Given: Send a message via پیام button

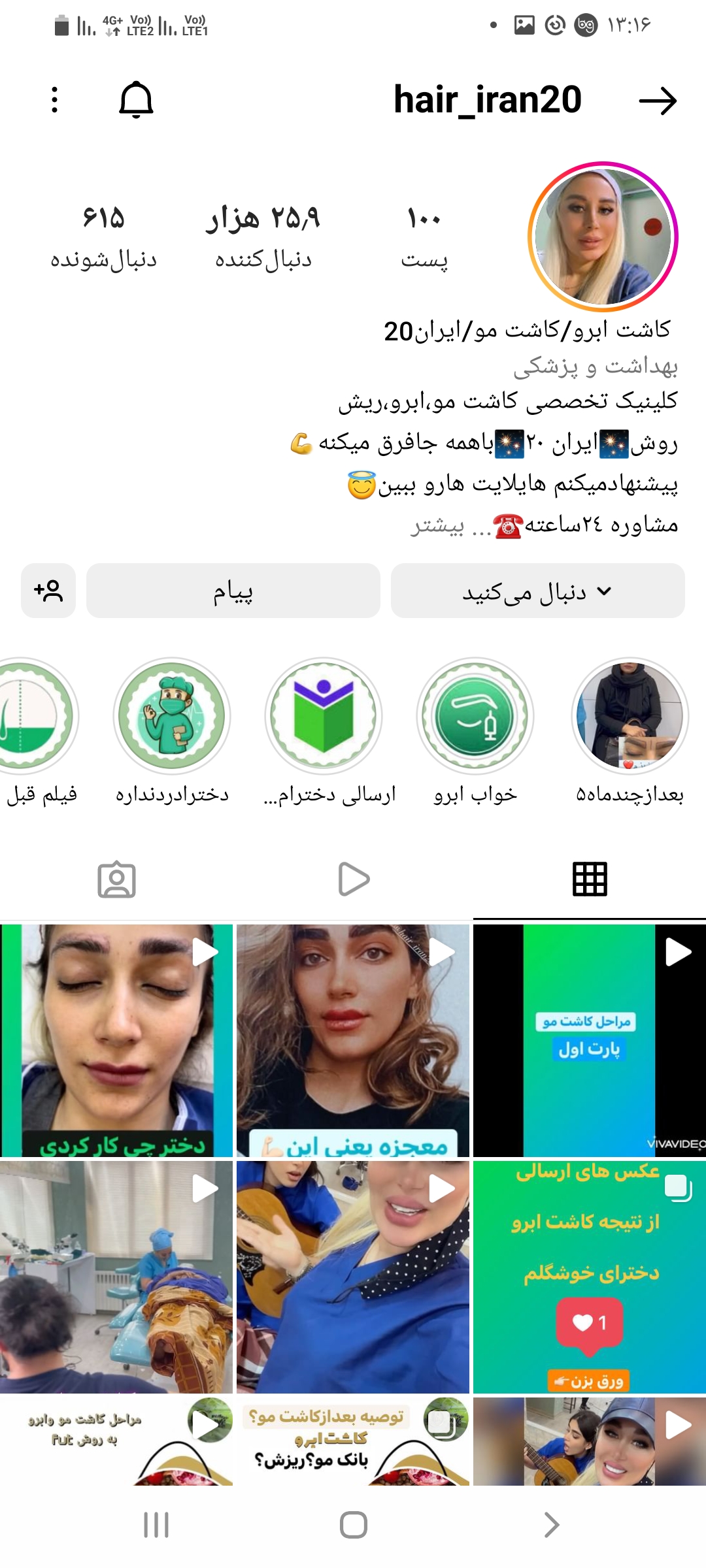Looking at the screenshot, I should [x=233, y=591].
